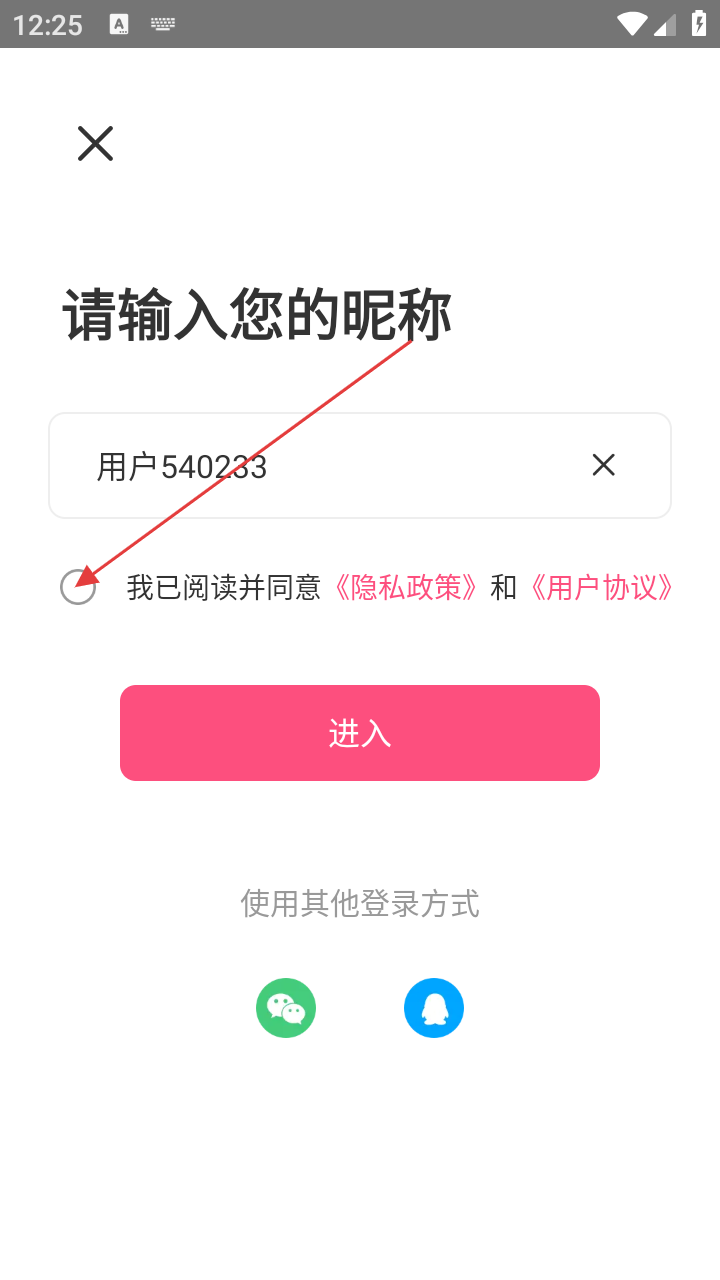The width and height of the screenshot is (720, 1280).
Task: Open the 《隐私政策》 link
Action: 403,587
